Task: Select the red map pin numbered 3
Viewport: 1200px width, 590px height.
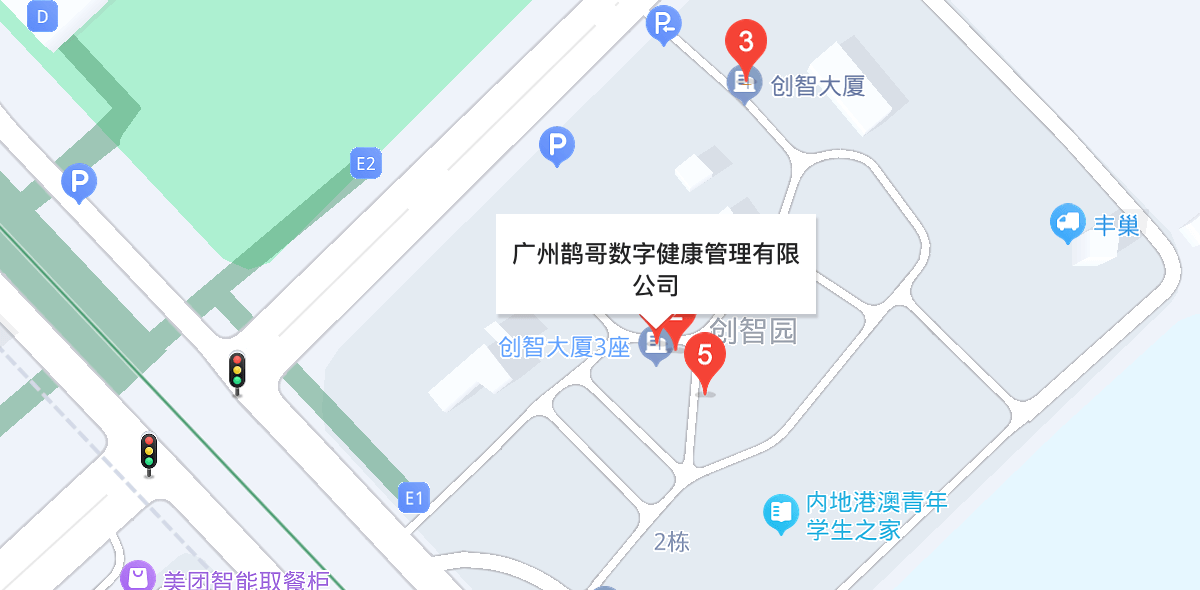Action: 745,43
